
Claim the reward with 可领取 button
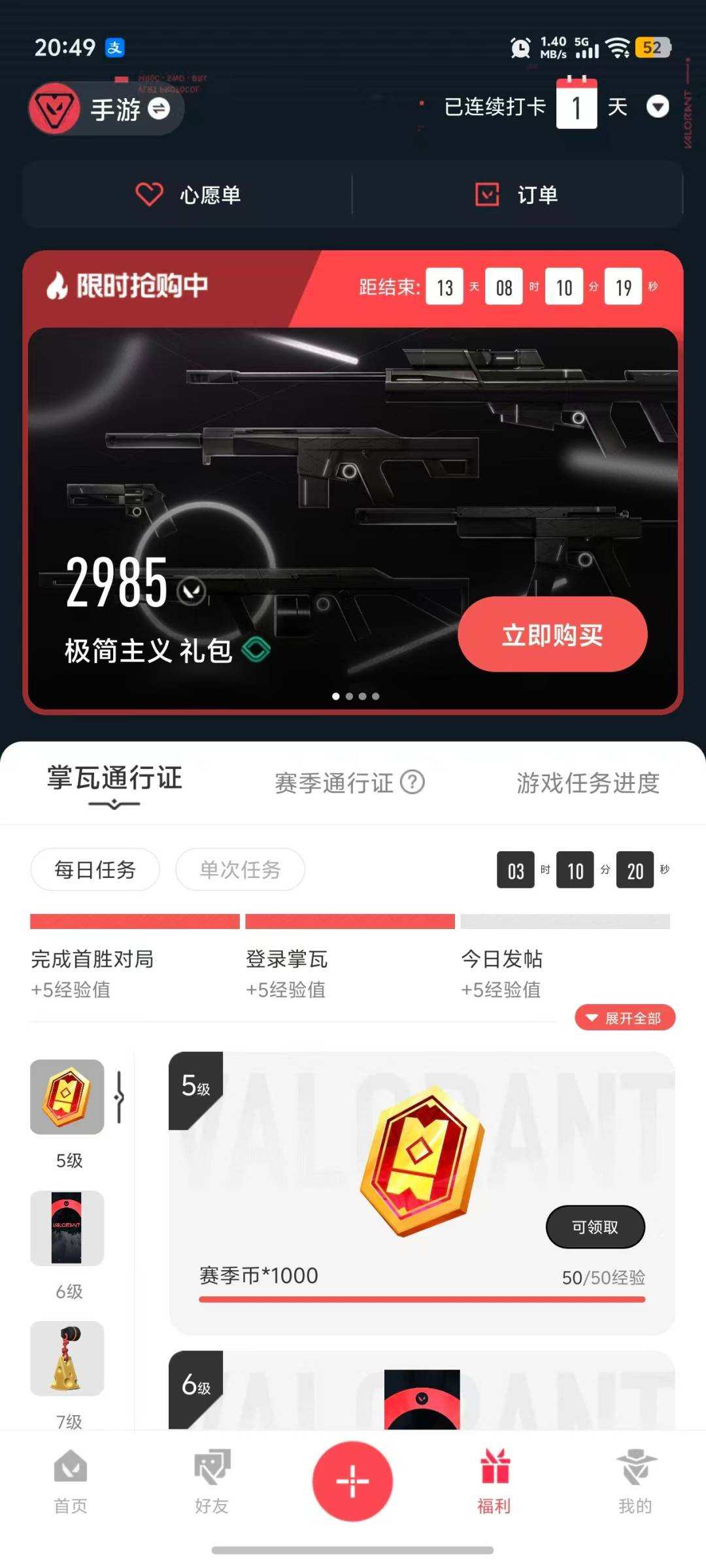[594, 1227]
